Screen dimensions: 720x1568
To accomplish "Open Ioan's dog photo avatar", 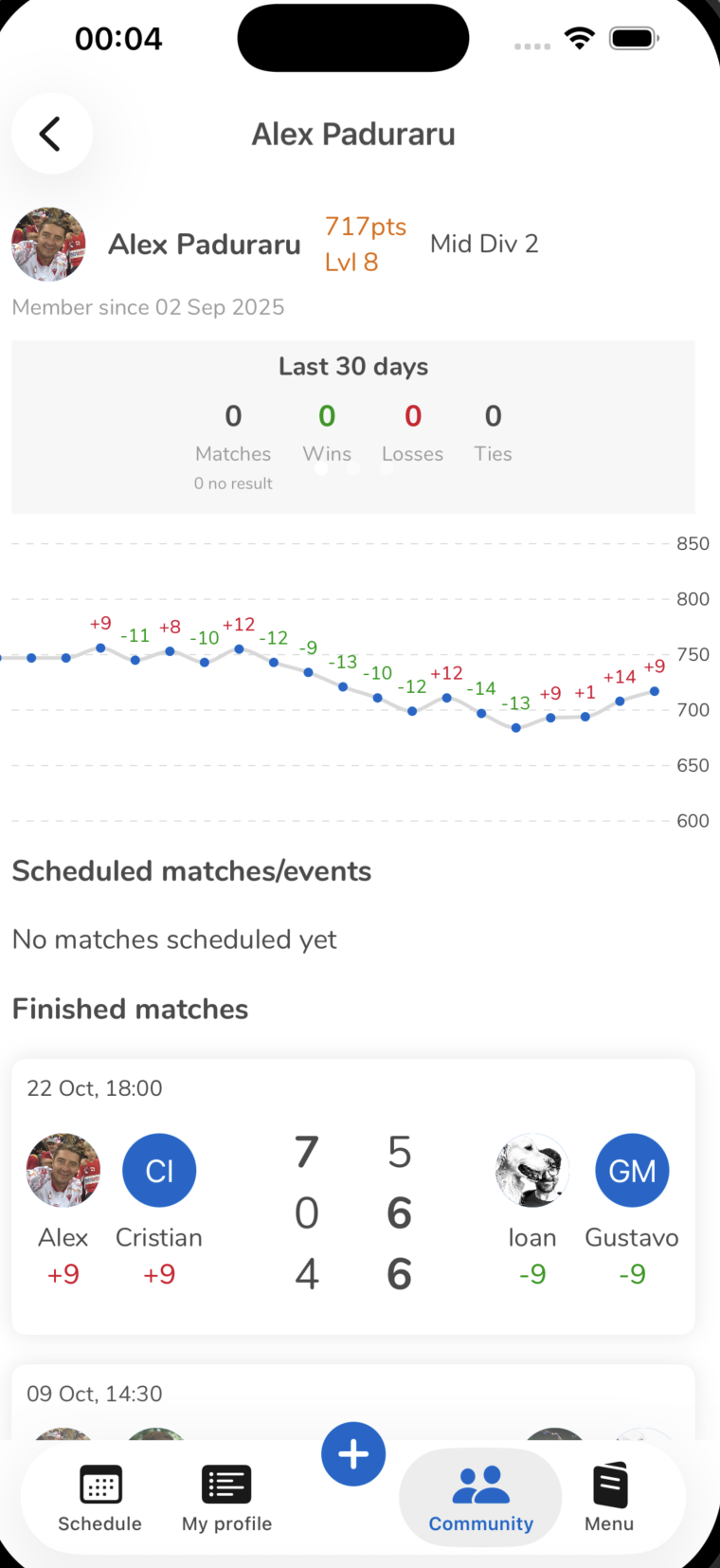I will [x=531, y=1170].
